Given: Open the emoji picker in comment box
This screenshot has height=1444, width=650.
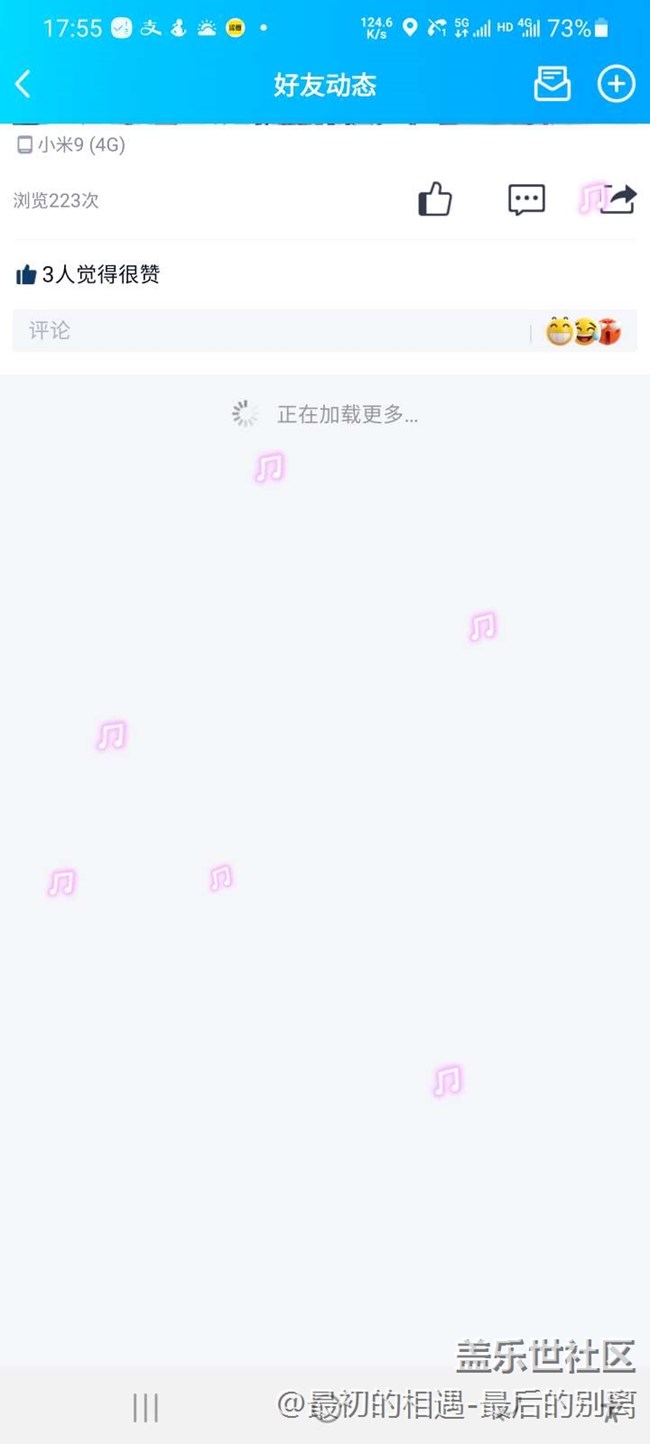Looking at the screenshot, I should click(583, 331).
